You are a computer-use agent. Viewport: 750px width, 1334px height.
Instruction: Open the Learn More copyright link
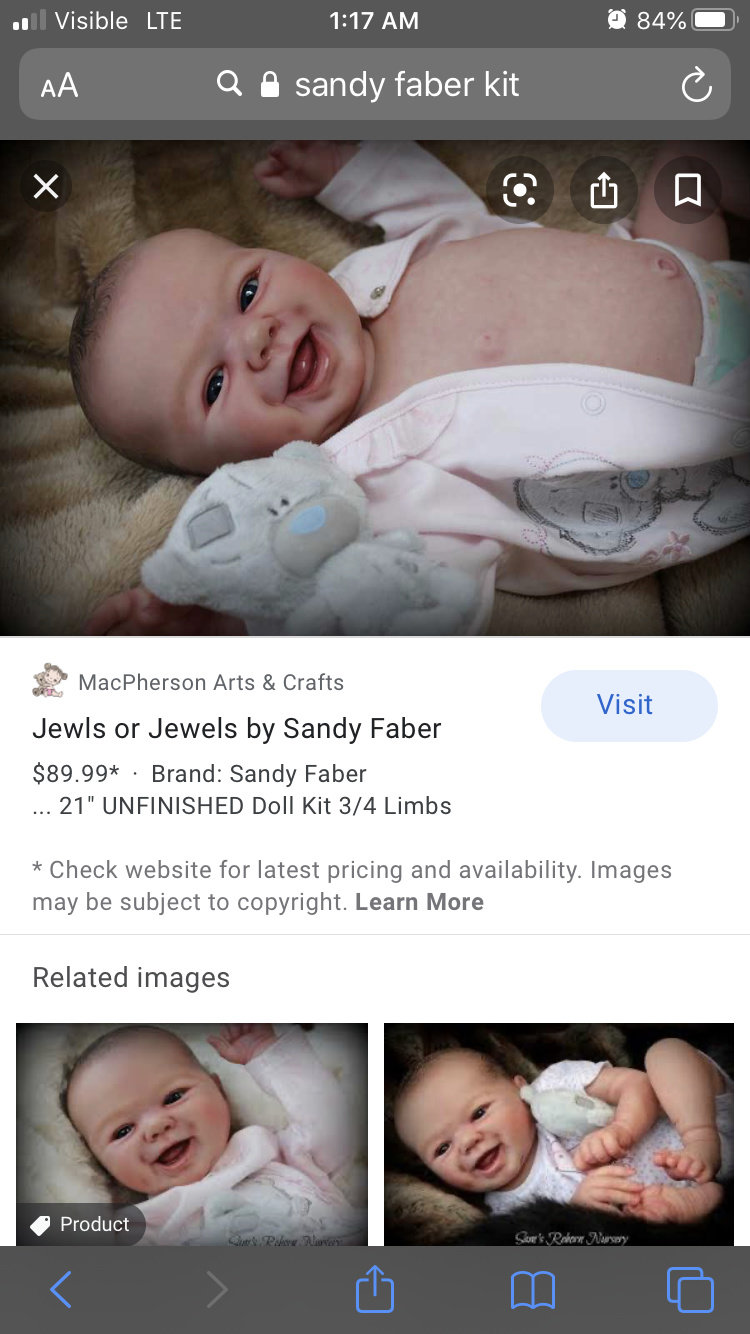[x=419, y=902]
